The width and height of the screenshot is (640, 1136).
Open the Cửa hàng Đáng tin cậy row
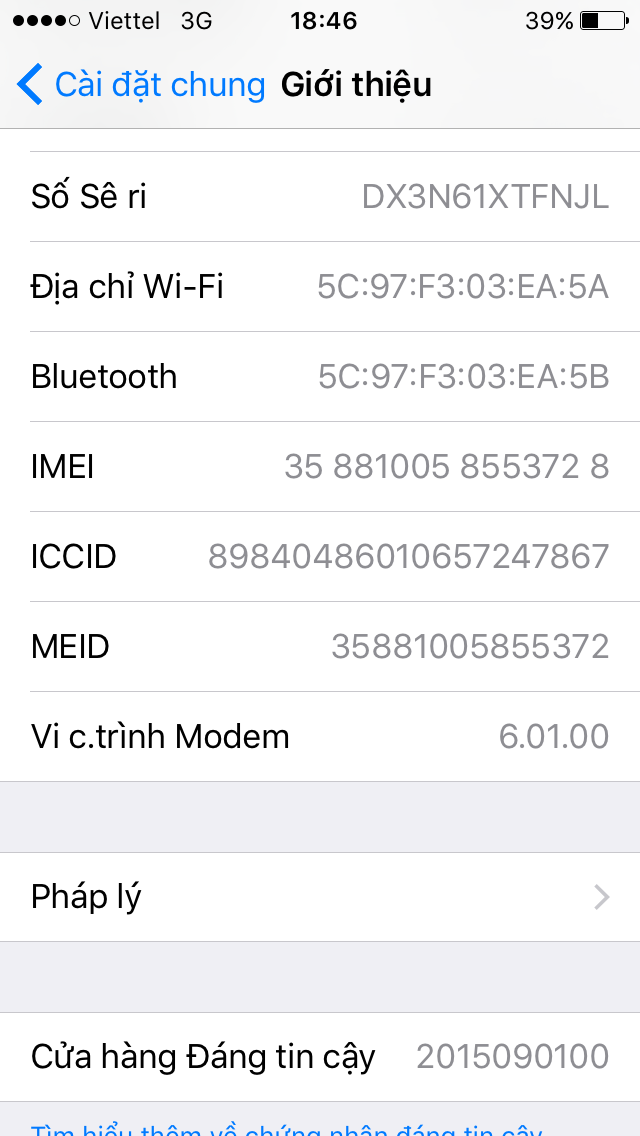pyautogui.click(x=320, y=1057)
